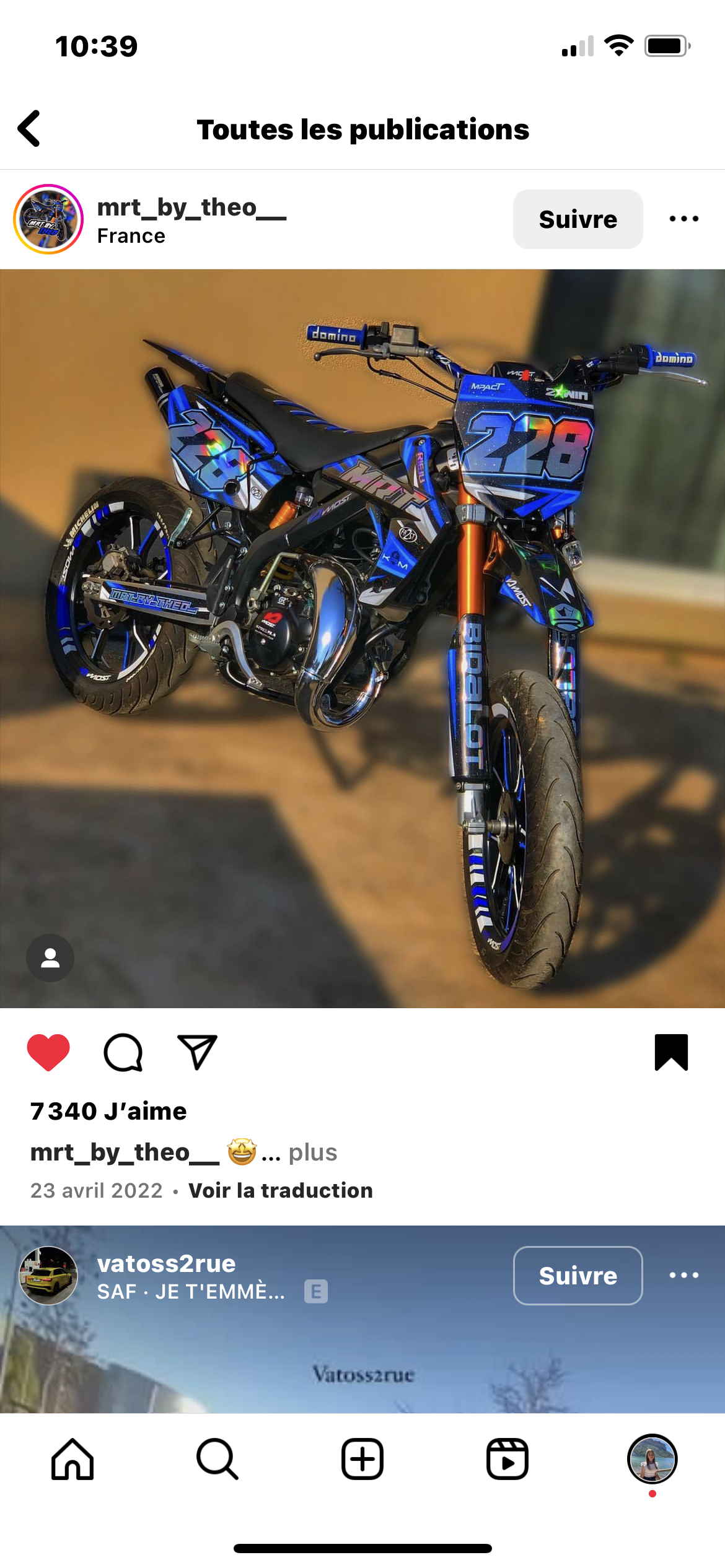This screenshot has height=1568, width=725.
Task: Create a new post
Action: click(x=362, y=1460)
